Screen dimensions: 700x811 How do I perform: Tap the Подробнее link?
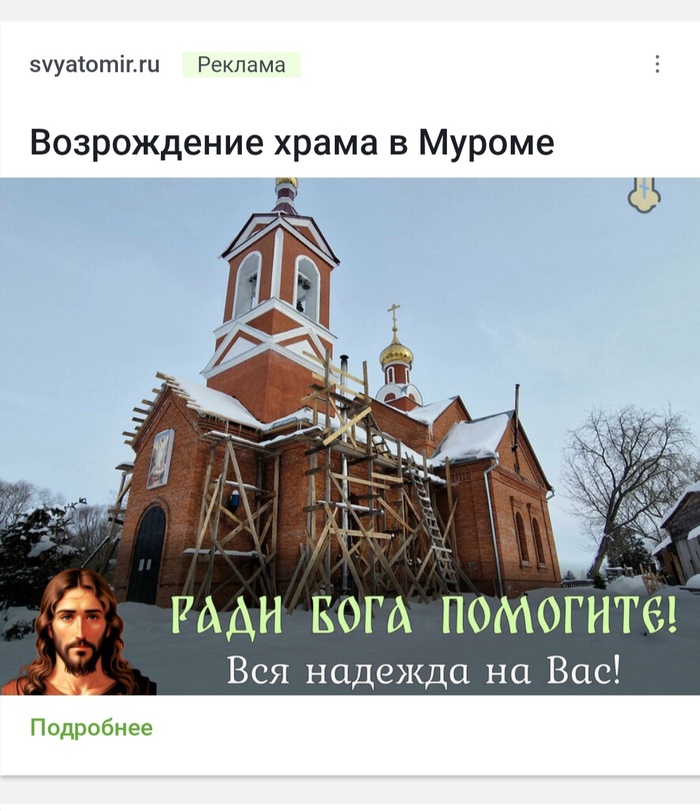click(91, 727)
